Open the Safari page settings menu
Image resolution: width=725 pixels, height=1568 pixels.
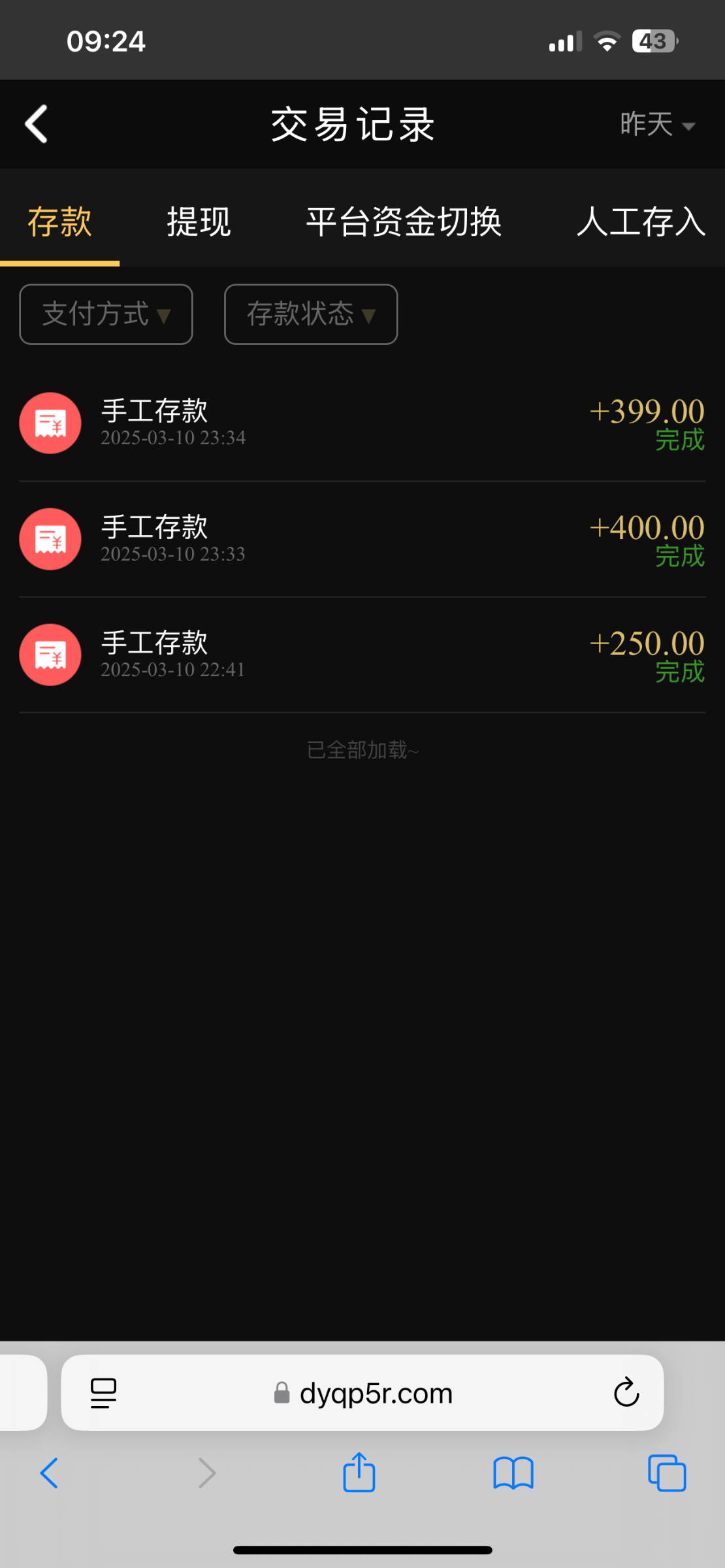[x=104, y=1394]
